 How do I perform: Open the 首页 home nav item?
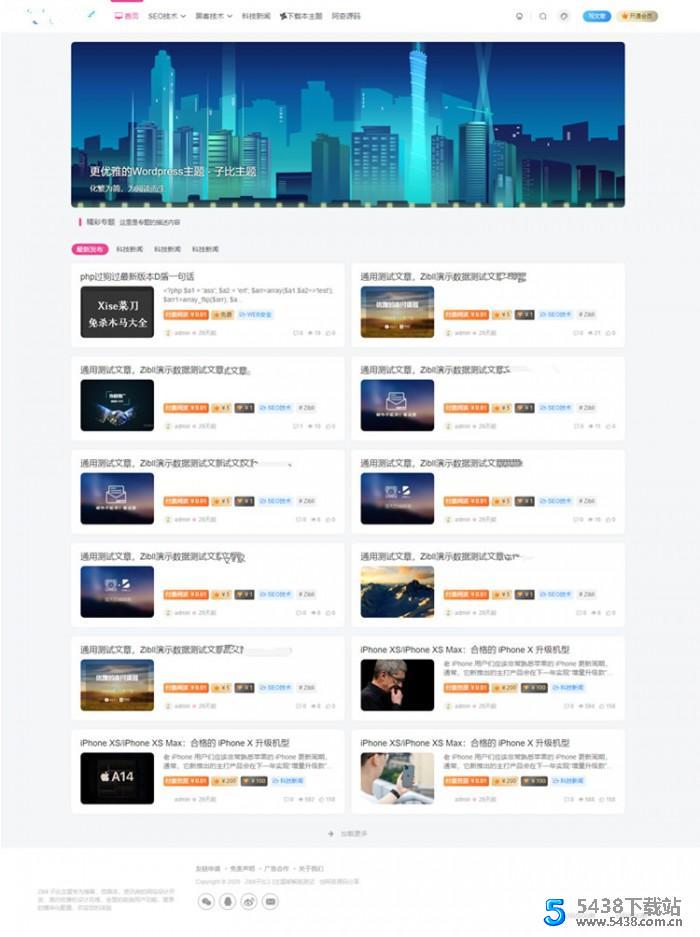127,16
